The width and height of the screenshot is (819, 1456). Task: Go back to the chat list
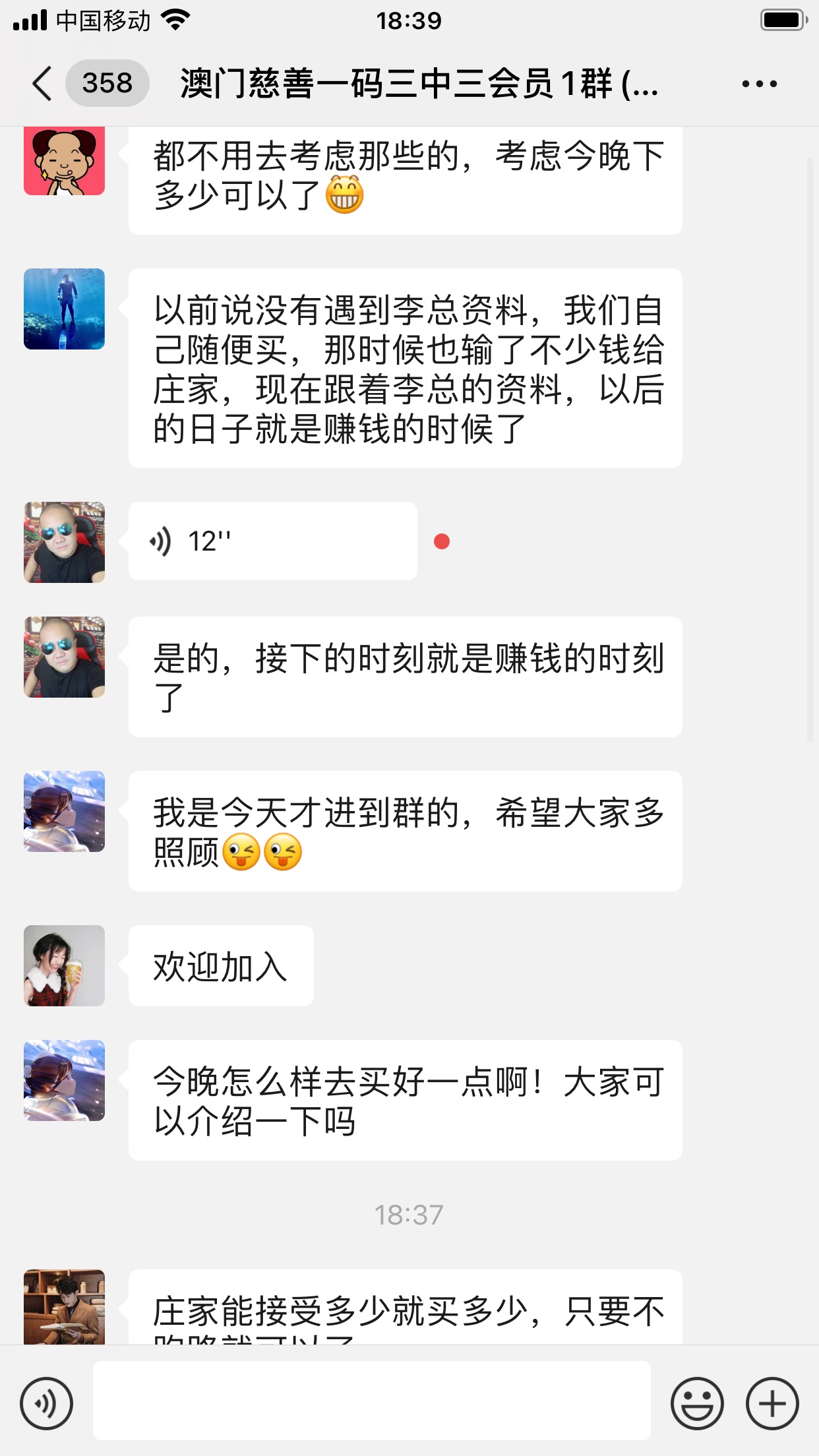tap(43, 84)
